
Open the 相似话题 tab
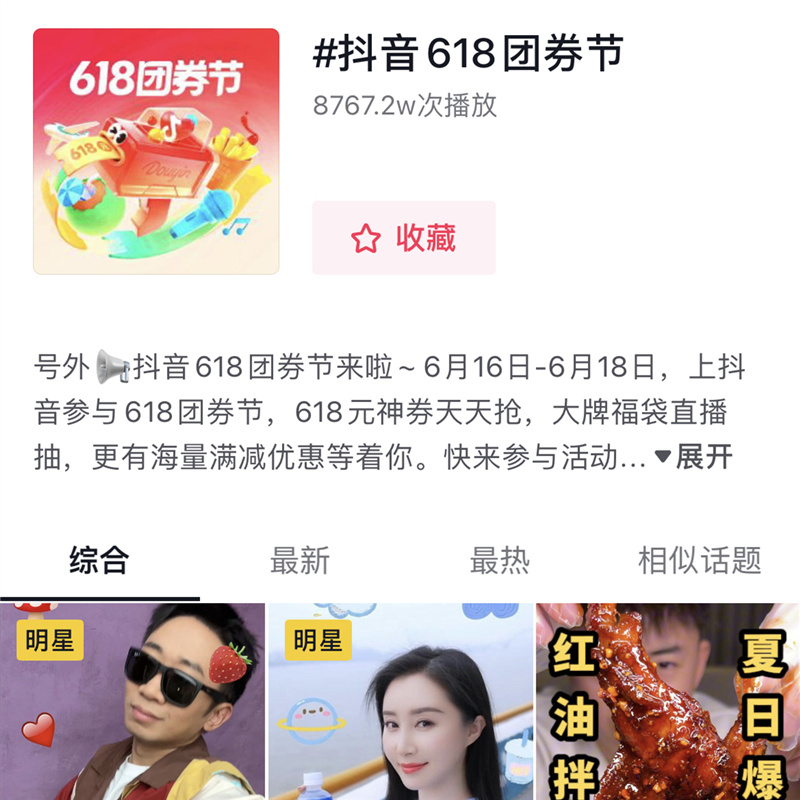[x=699, y=560]
